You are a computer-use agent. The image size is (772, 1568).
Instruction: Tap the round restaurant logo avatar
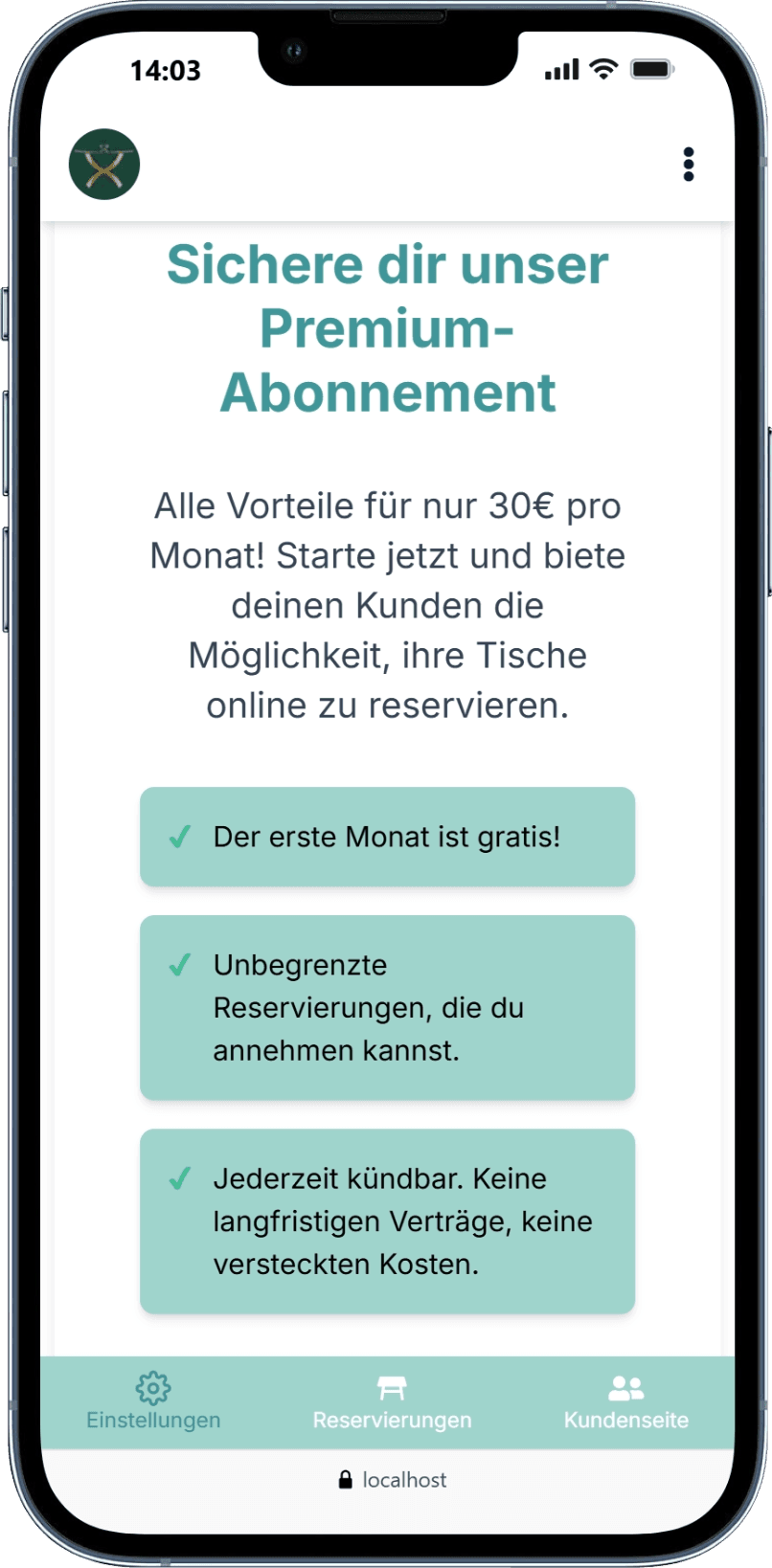104,165
